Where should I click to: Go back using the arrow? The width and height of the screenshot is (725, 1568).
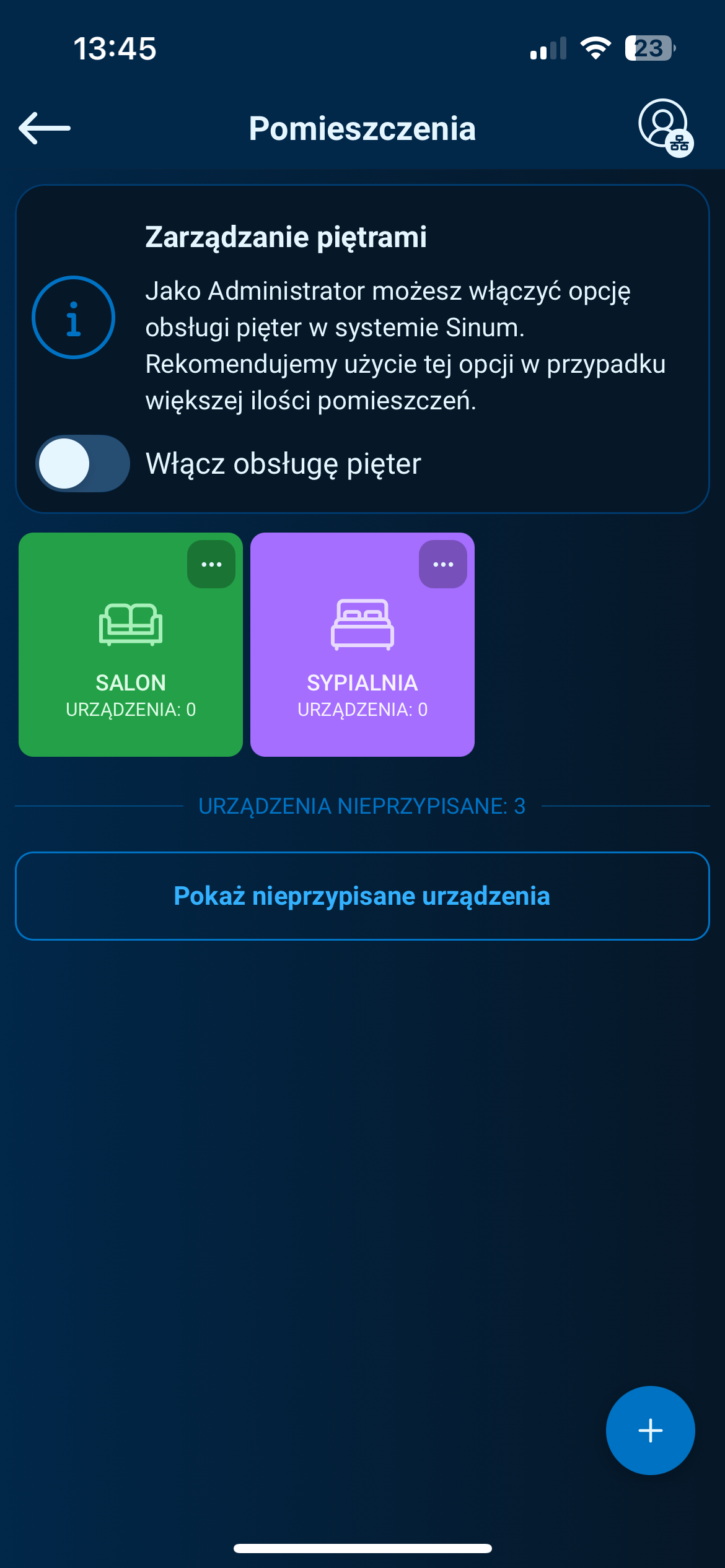[x=45, y=128]
